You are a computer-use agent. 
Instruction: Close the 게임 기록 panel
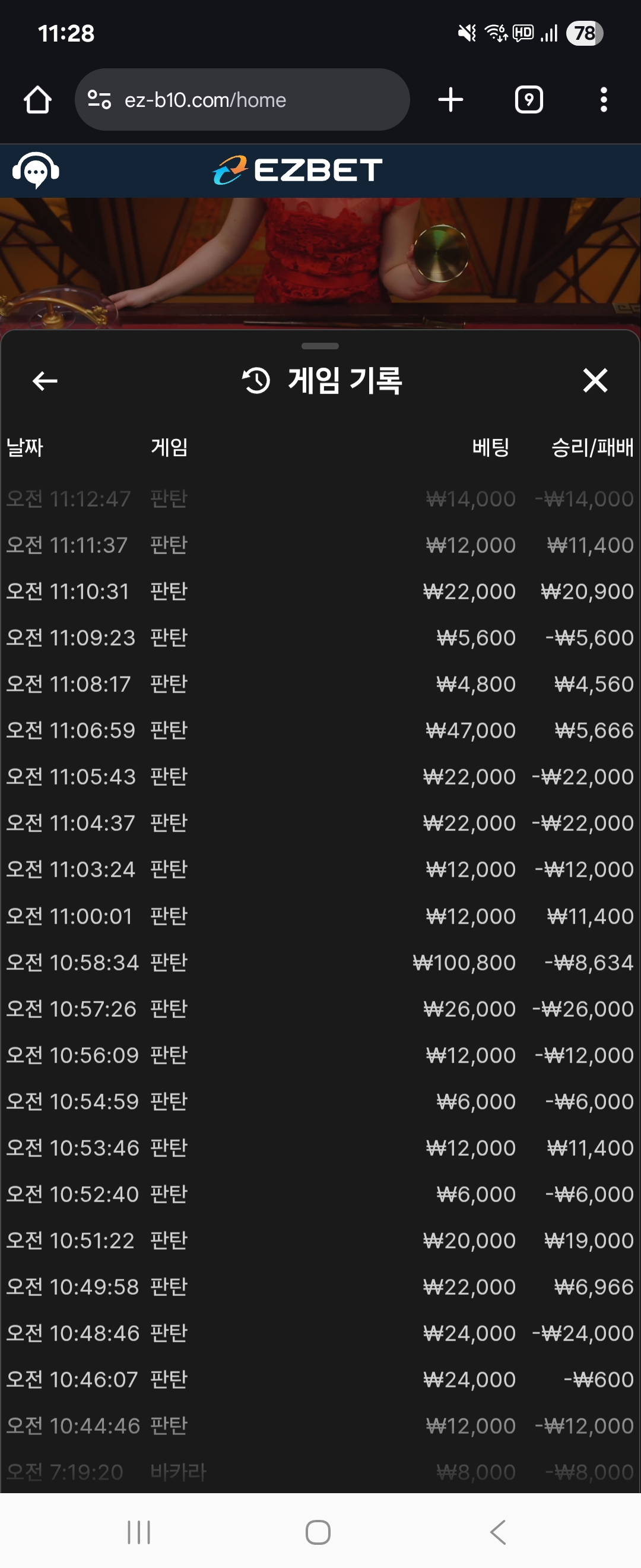pos(595,381)
